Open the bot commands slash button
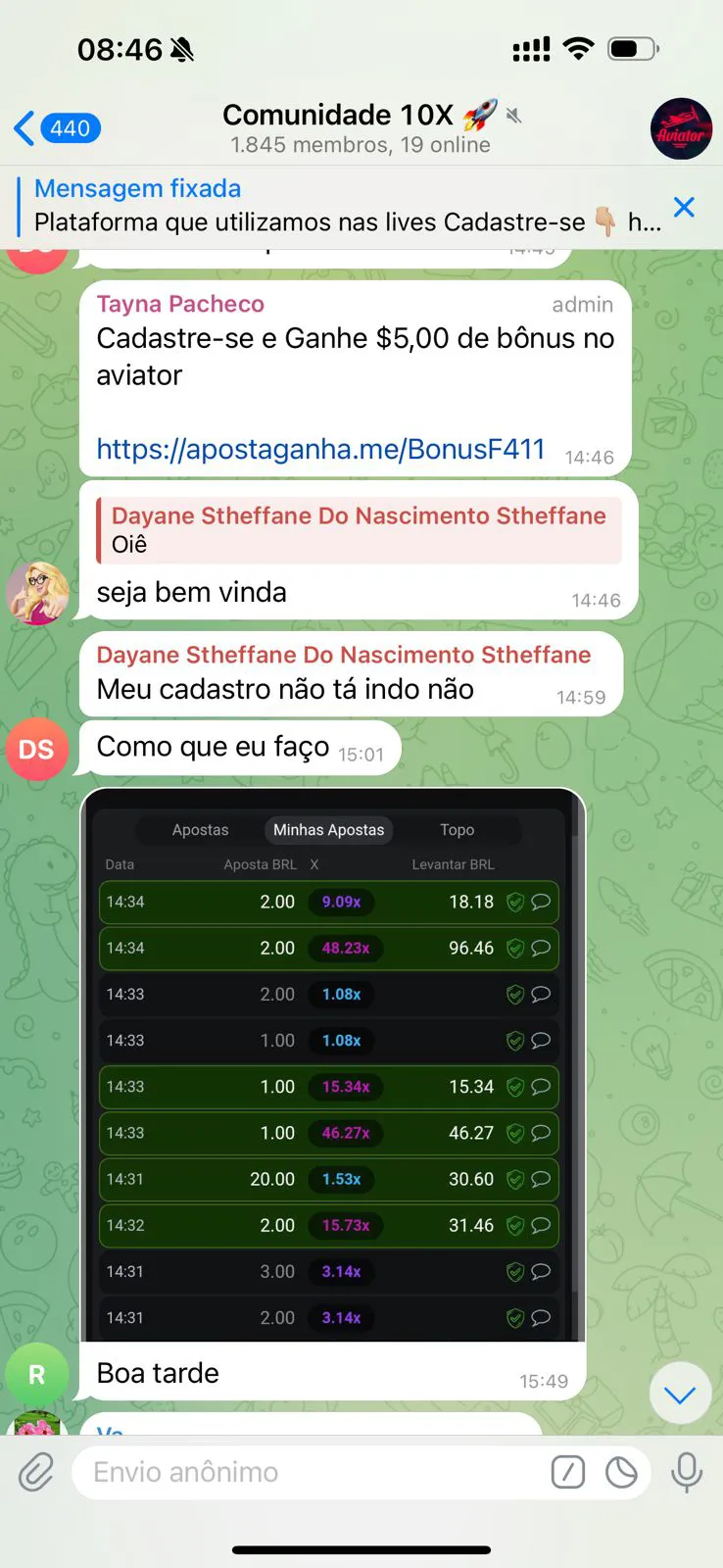The image size is (723, 1568). tap(568, 1472)
